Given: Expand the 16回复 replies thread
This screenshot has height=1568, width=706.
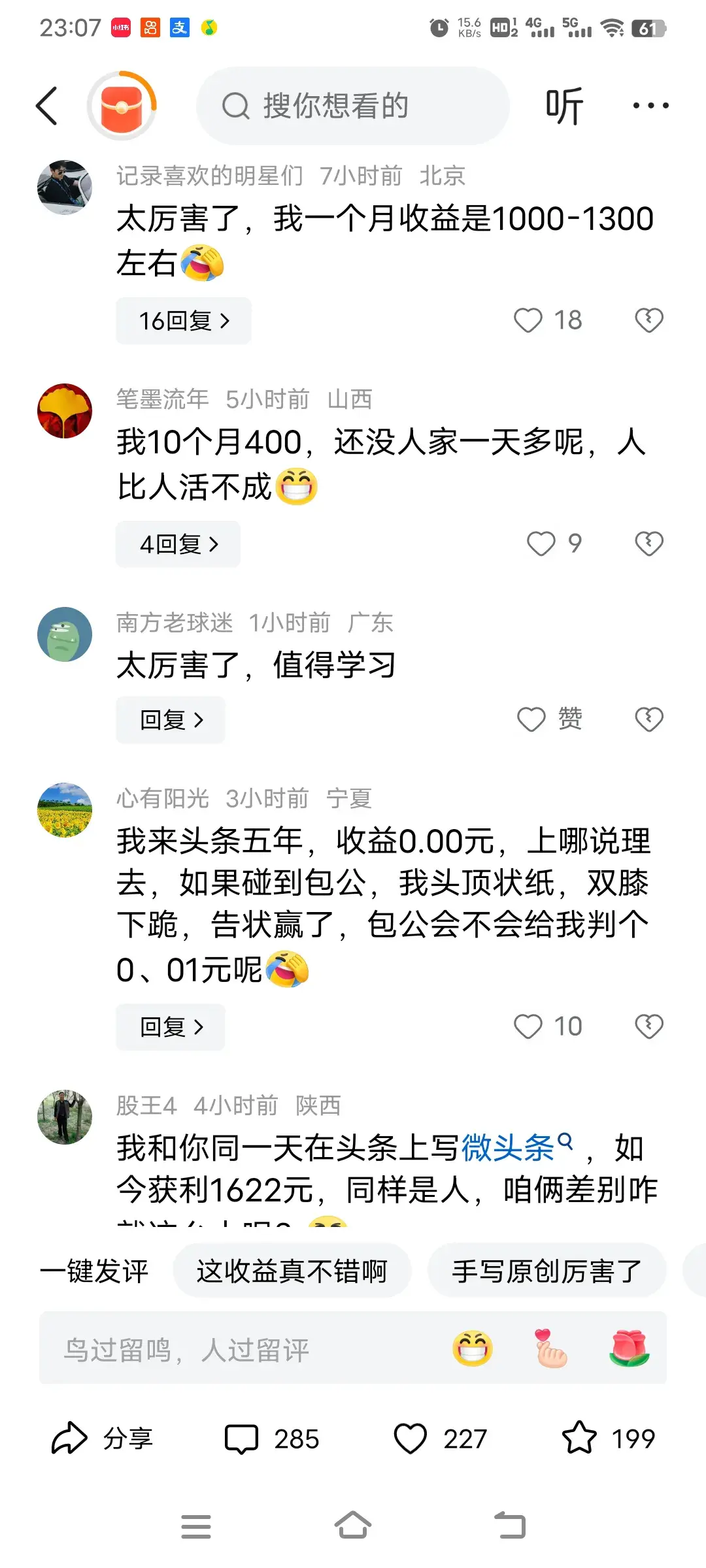Looking at the screenshot, I should [x=183, y=320].
